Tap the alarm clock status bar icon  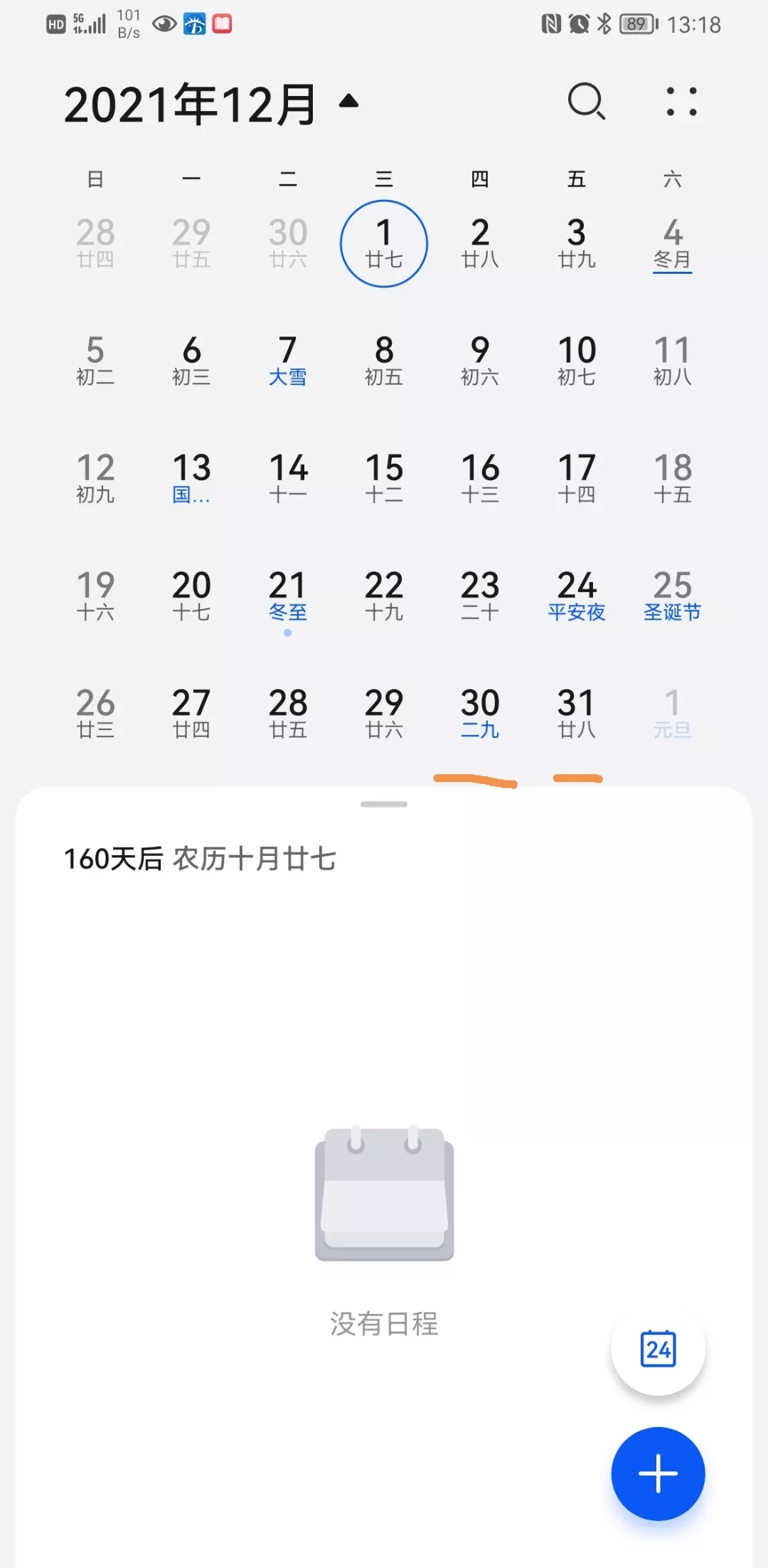pyautogui.click(x=578, y=23)
